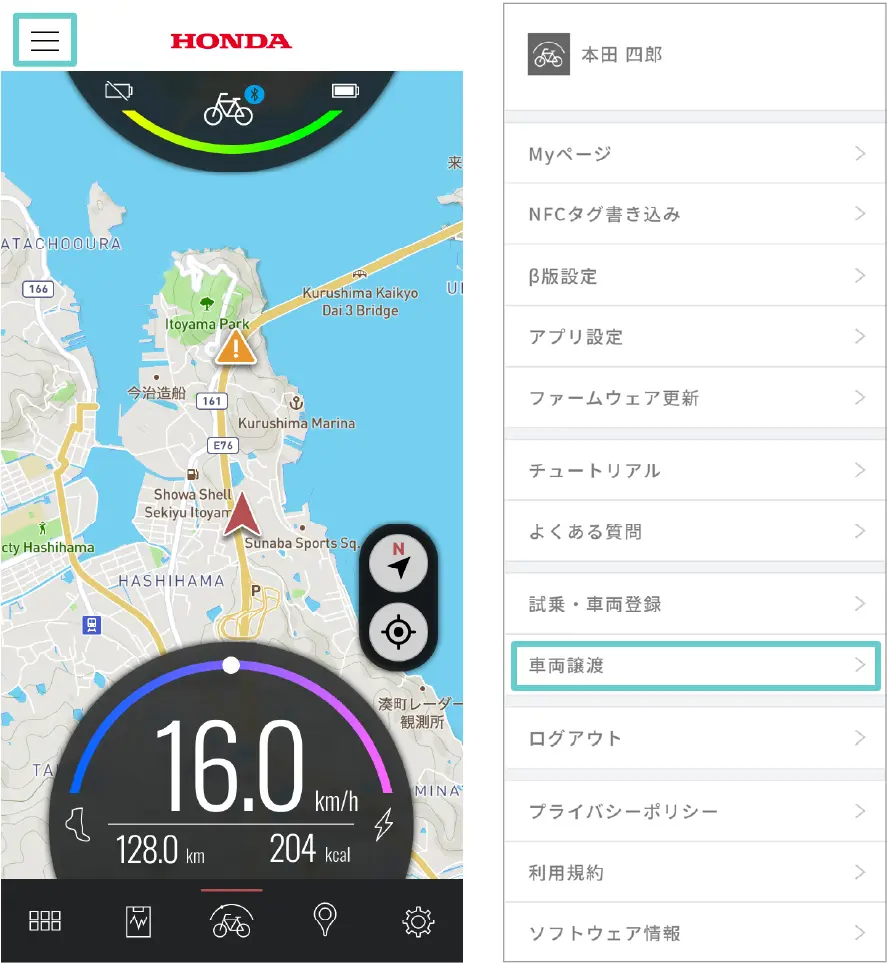The width and height of the screenshot is (887, 963).
Task: Open the hamburger drawer menu
Action: (x=45, y=40)
